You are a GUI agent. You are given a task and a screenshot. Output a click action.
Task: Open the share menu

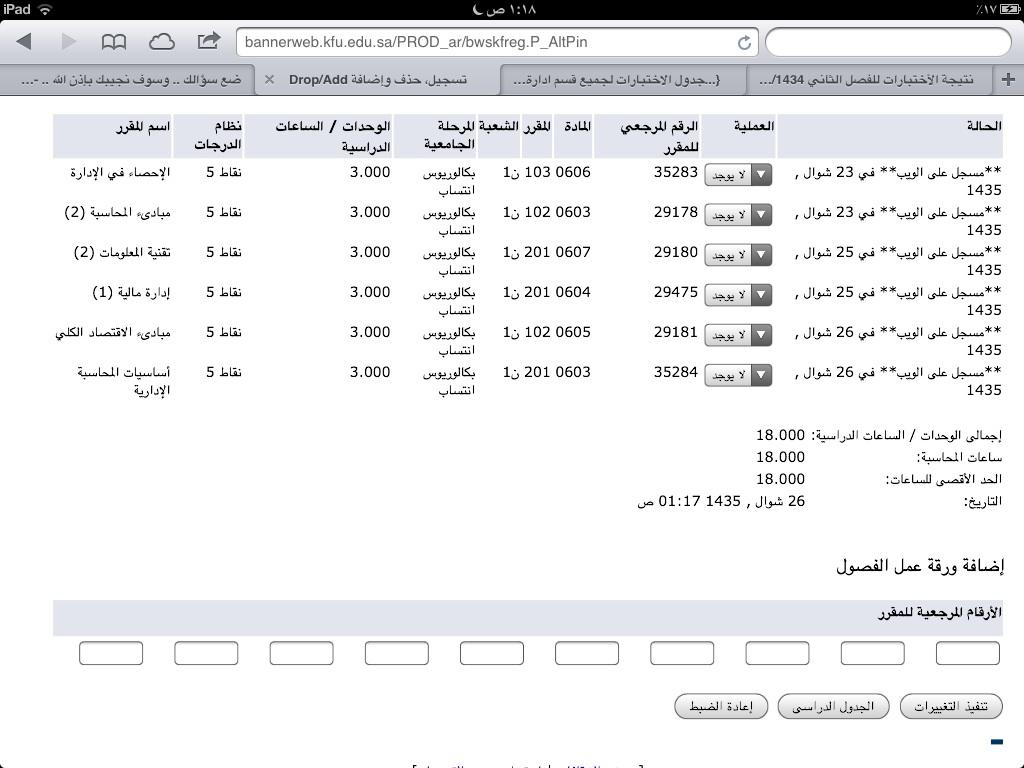[x=208, y=42]
